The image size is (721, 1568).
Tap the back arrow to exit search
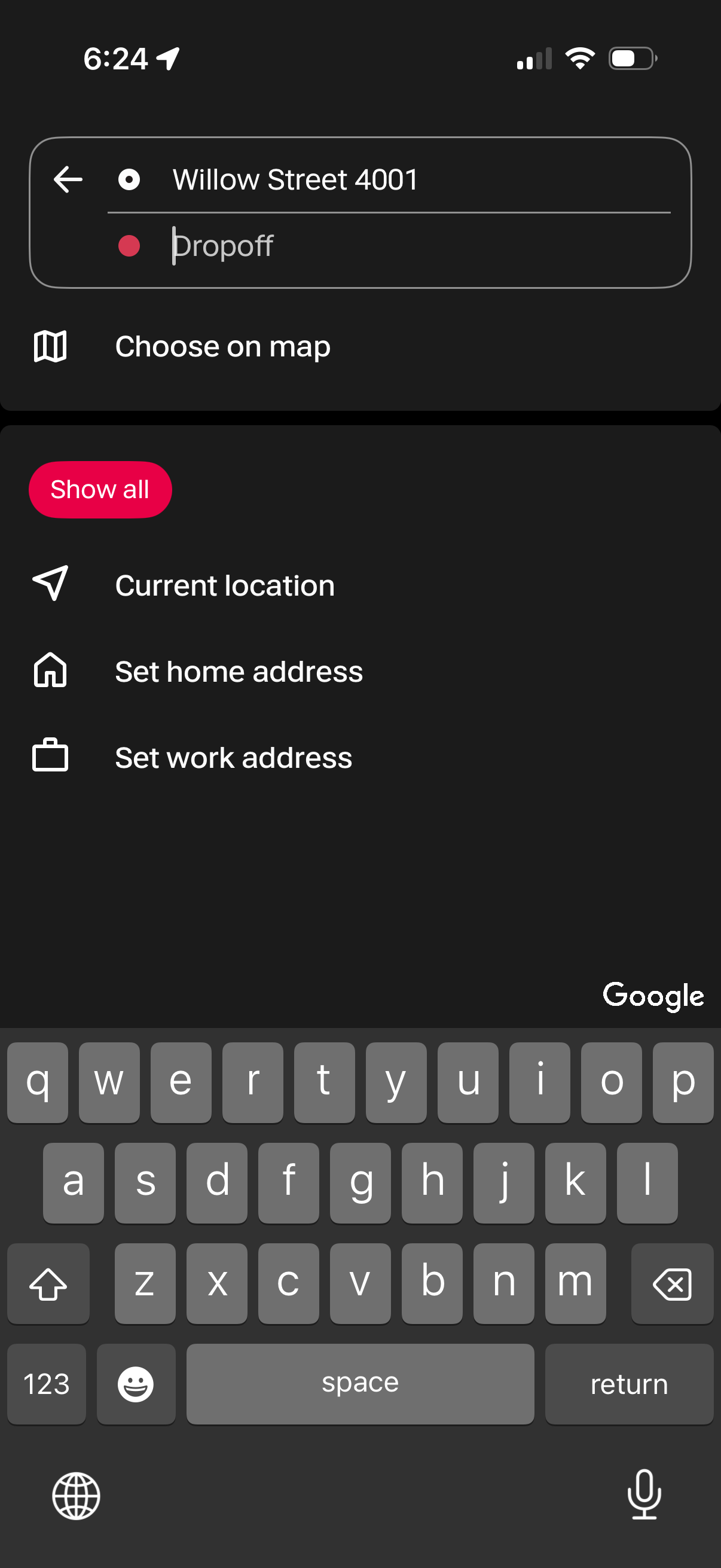(x=67, y=178)
